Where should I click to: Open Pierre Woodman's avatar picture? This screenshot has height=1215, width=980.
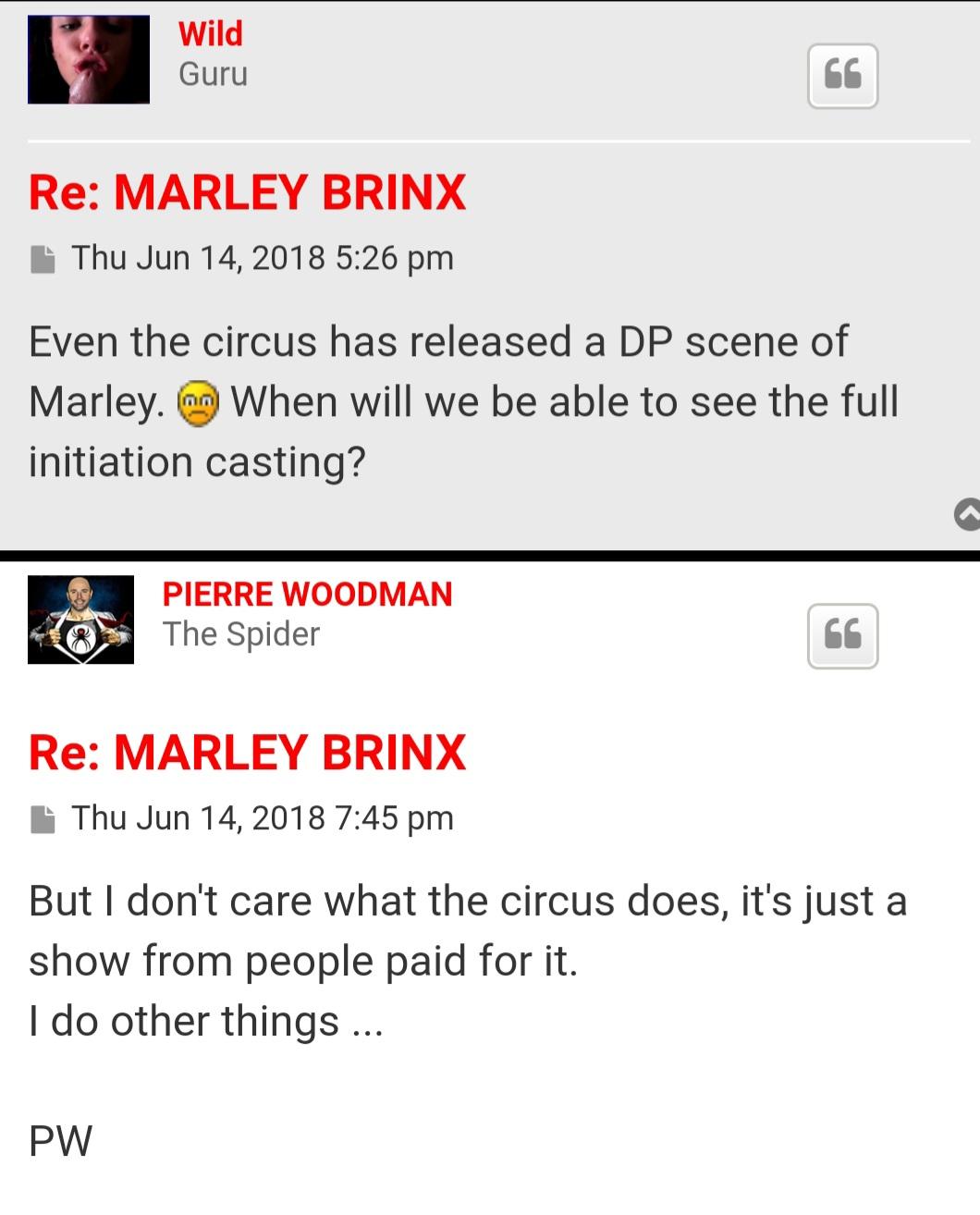click(x=80, y=620)
